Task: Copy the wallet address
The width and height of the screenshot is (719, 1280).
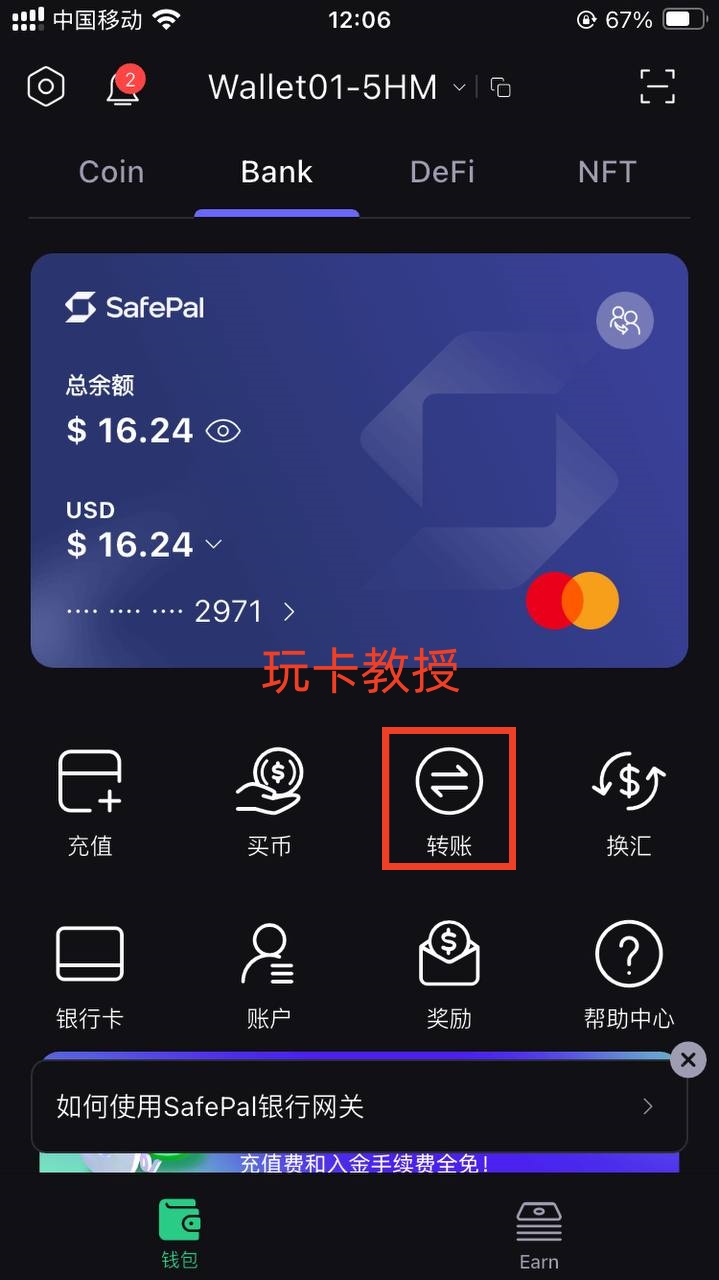Action: point(501,88)
